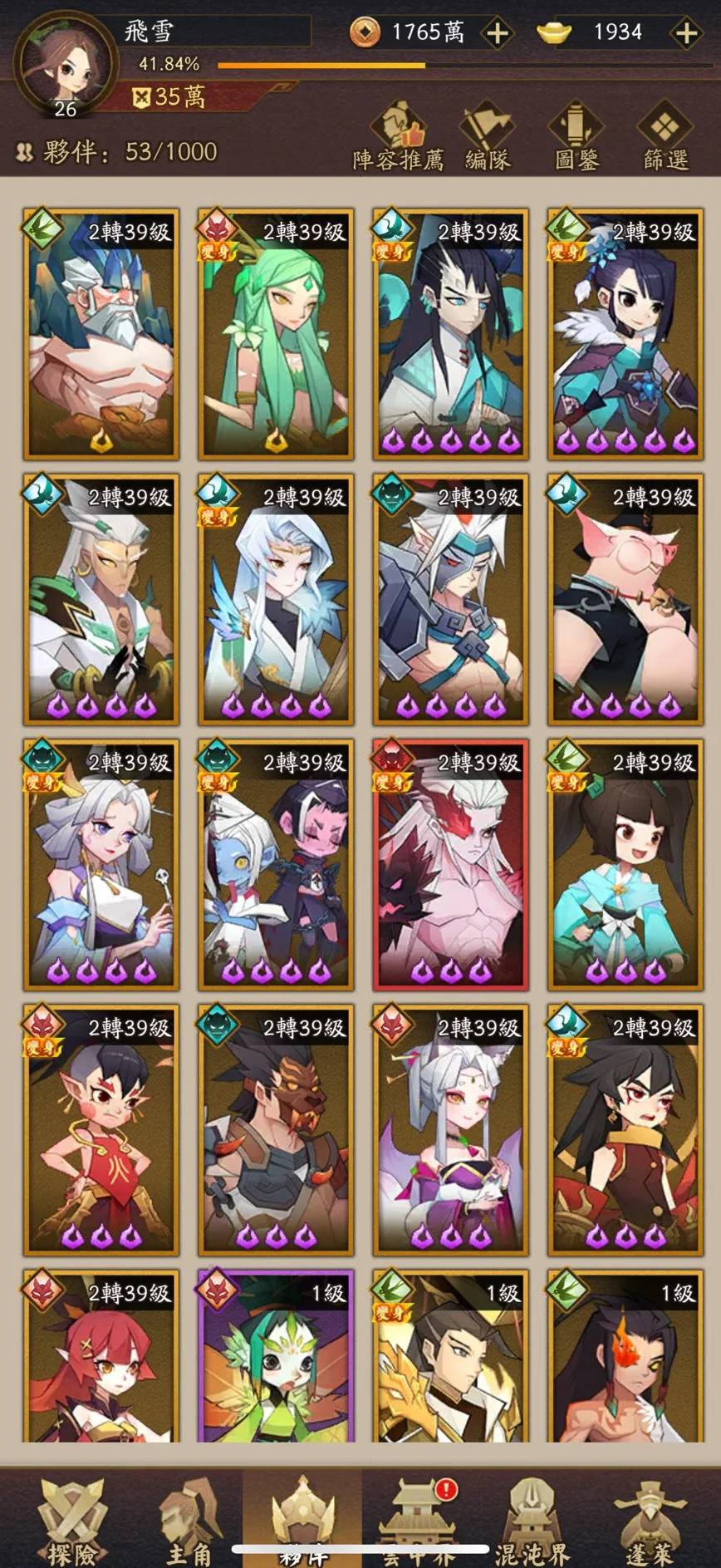Open the 篩選 filter

pyautogui.click(x=666, y=137)
